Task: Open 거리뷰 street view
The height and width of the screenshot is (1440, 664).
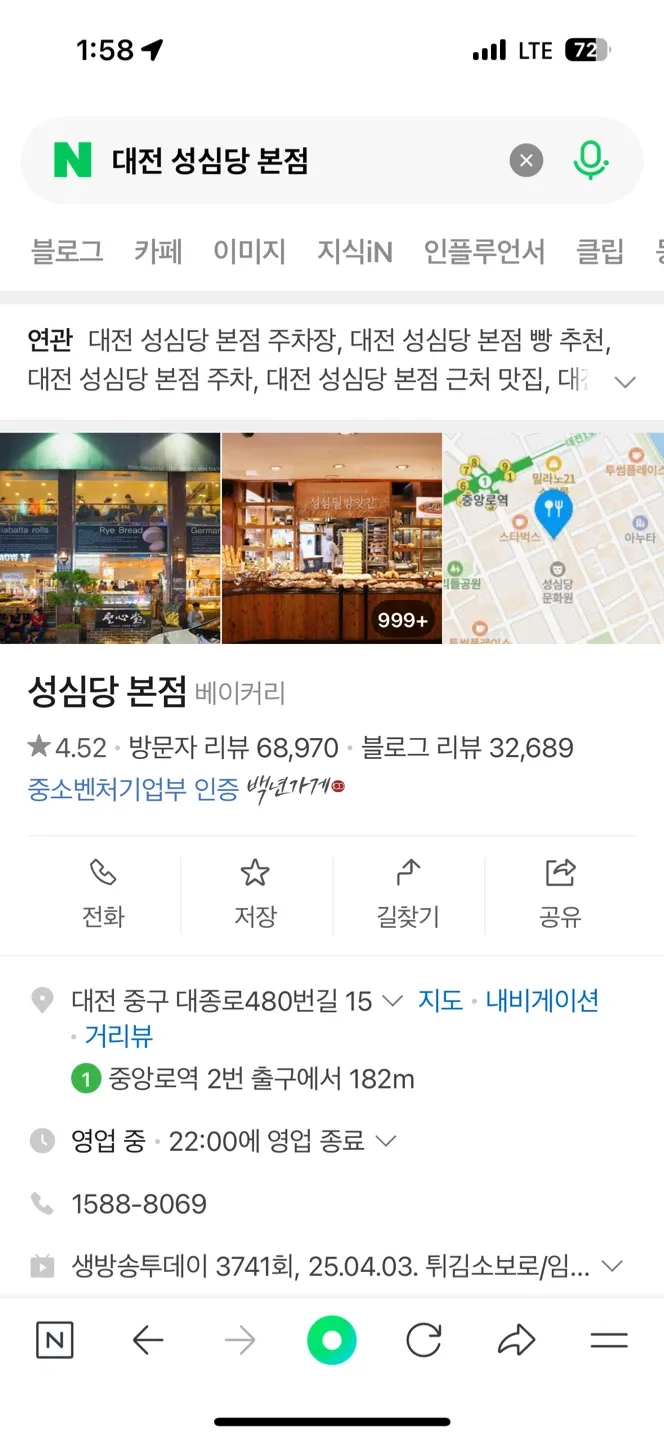Action: pos(118,1036)
